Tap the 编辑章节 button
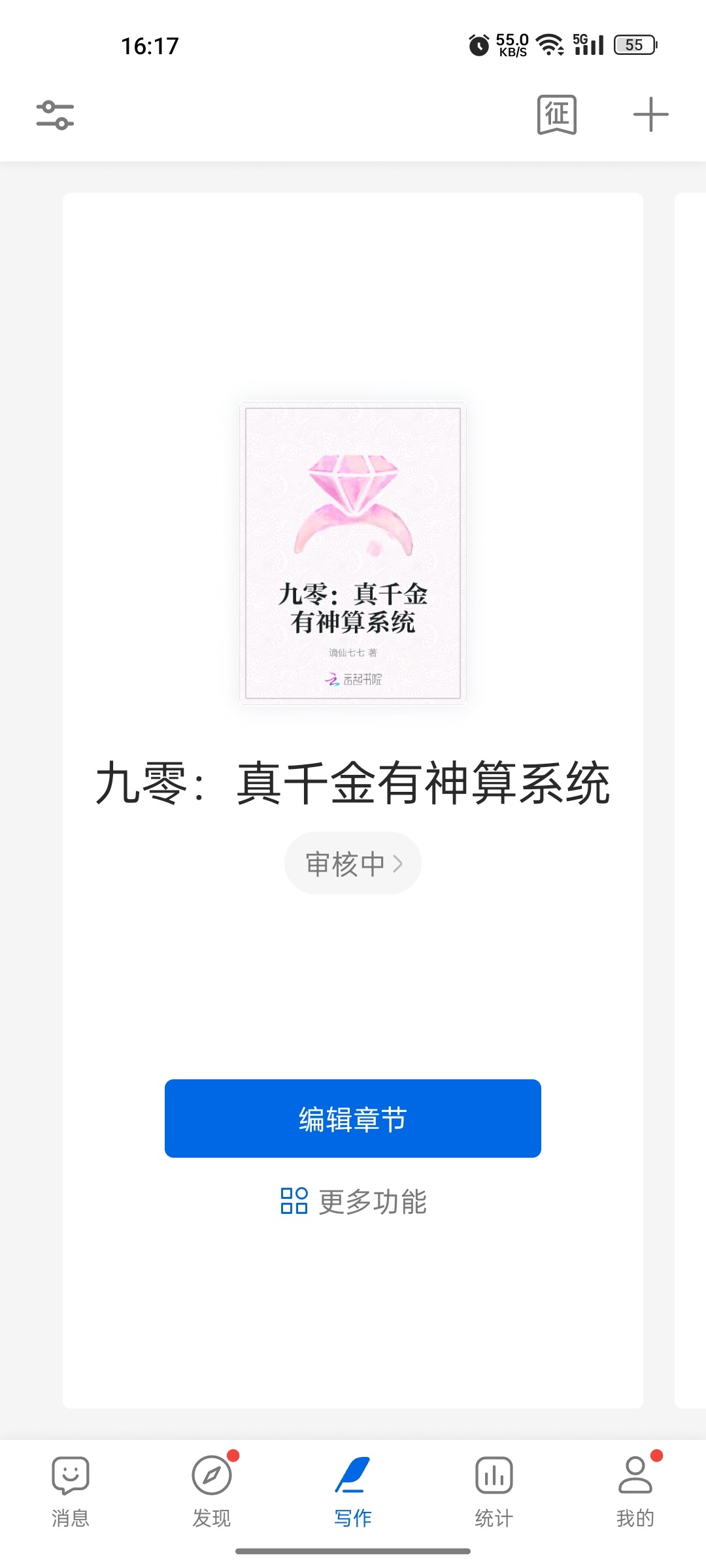The image size is (706, 1568). (353, 1119)
